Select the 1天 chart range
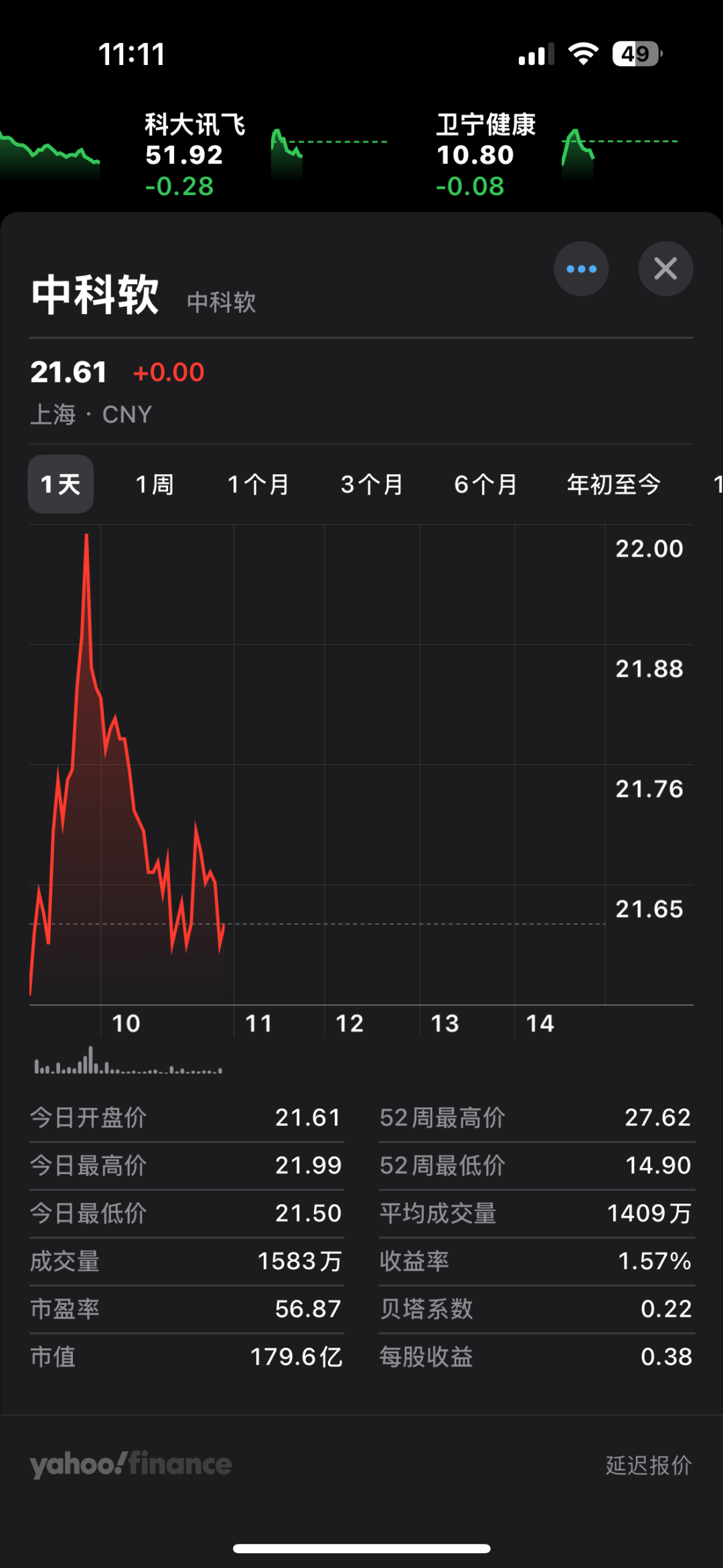 (x=60, y=484)
